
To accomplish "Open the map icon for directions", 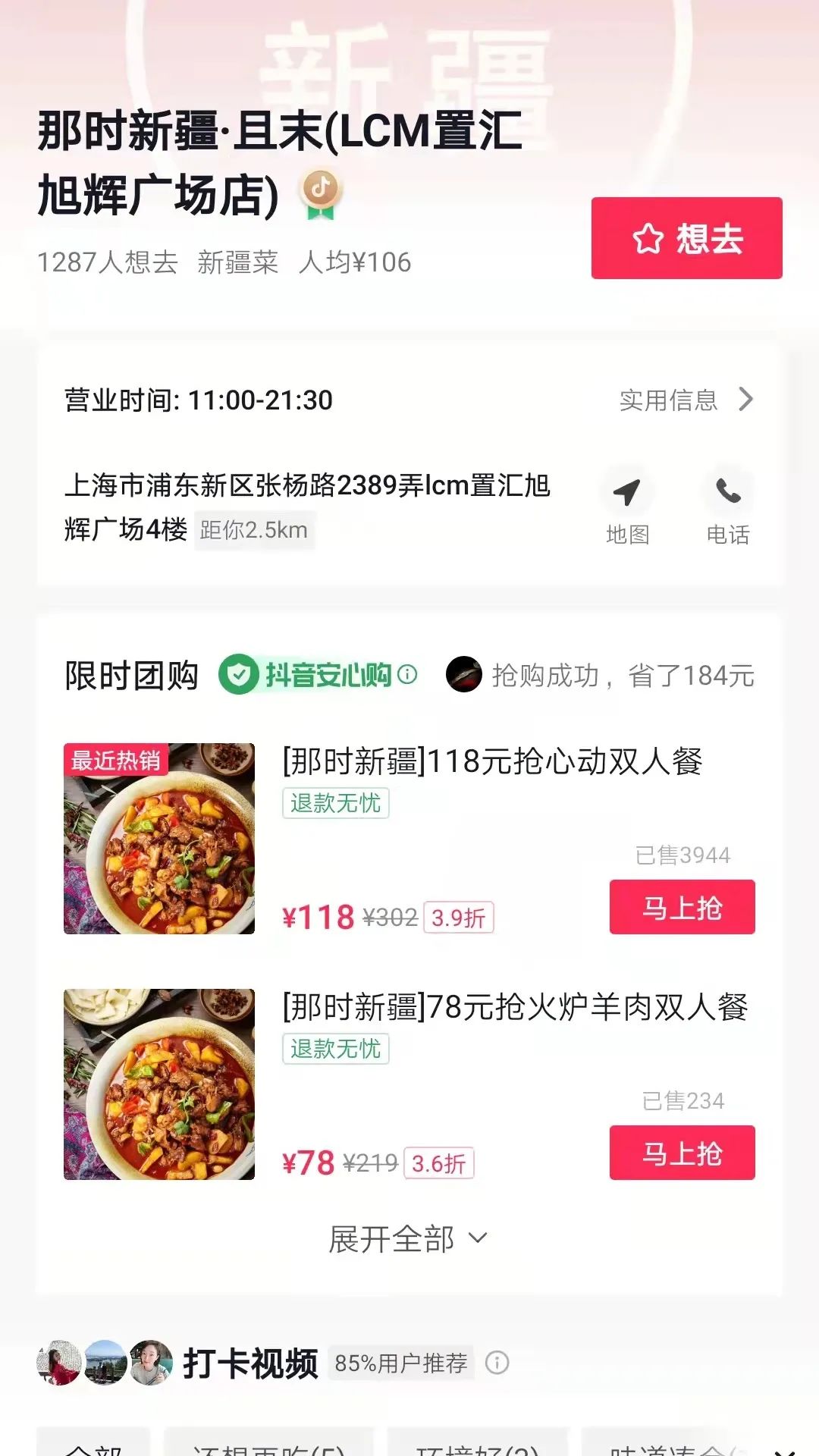I will [x=628, y=500].
